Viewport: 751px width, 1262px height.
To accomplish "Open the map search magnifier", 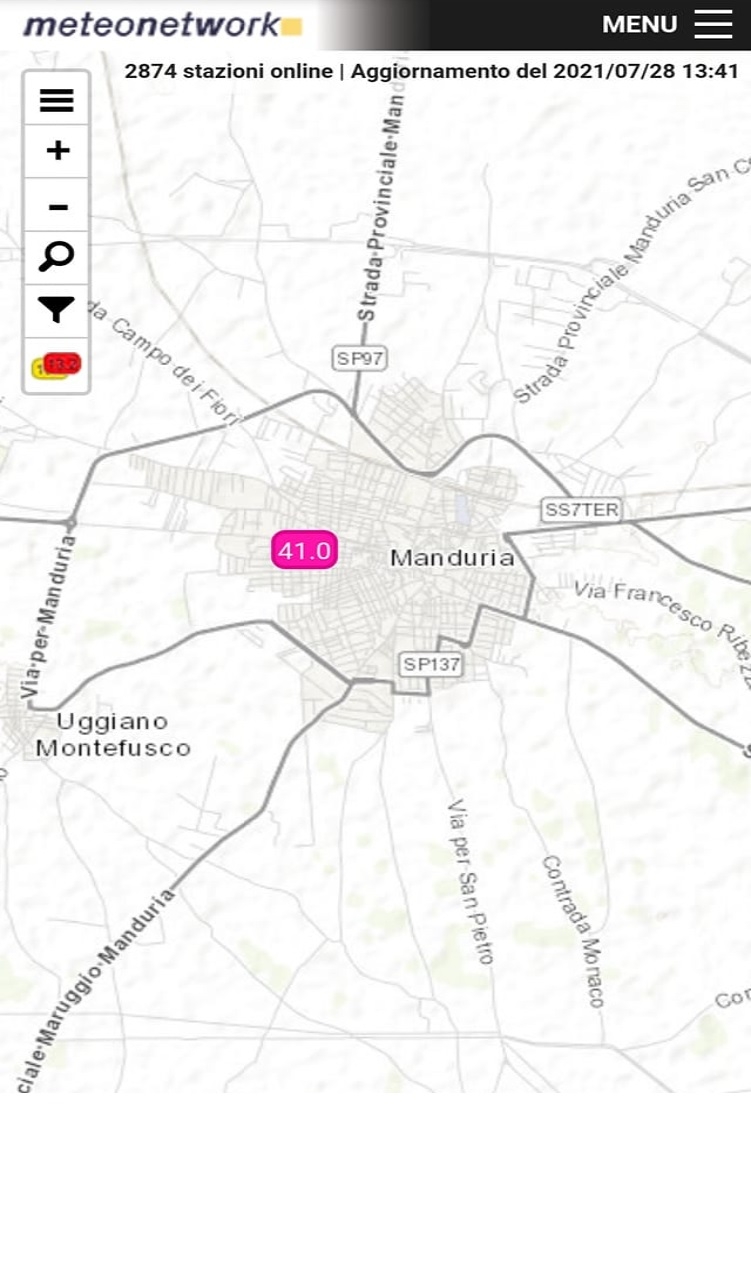I will (x=57, y=257).
